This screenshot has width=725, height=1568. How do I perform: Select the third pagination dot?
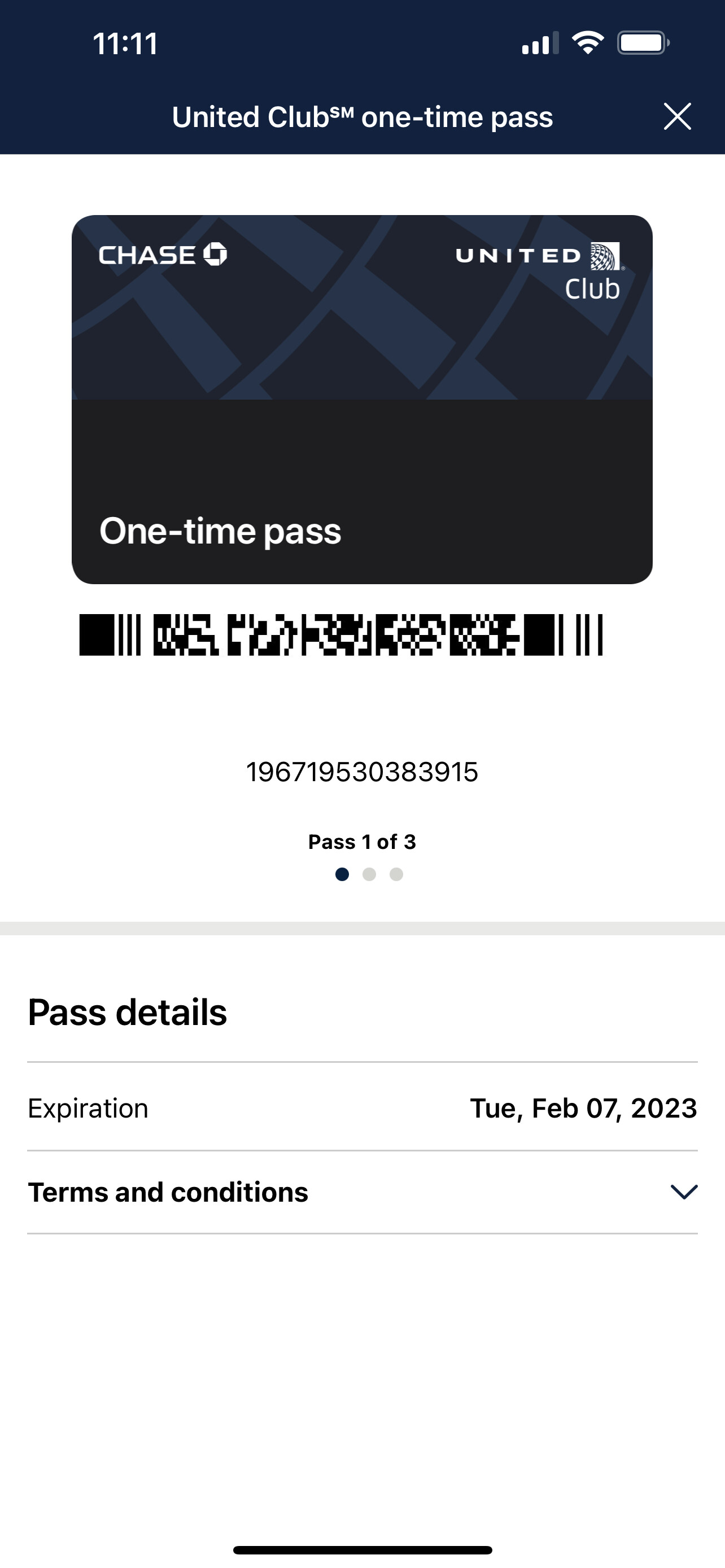397,874
